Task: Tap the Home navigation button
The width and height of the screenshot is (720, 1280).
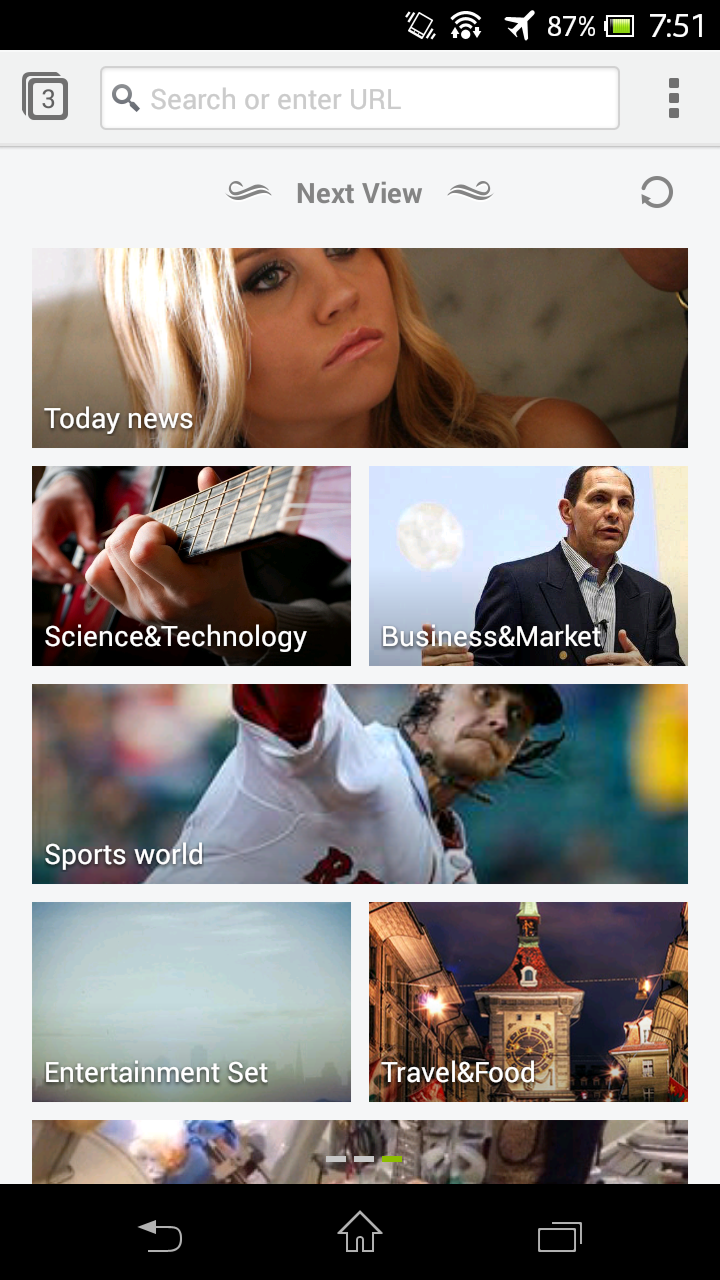Action: pos(359,1237)
